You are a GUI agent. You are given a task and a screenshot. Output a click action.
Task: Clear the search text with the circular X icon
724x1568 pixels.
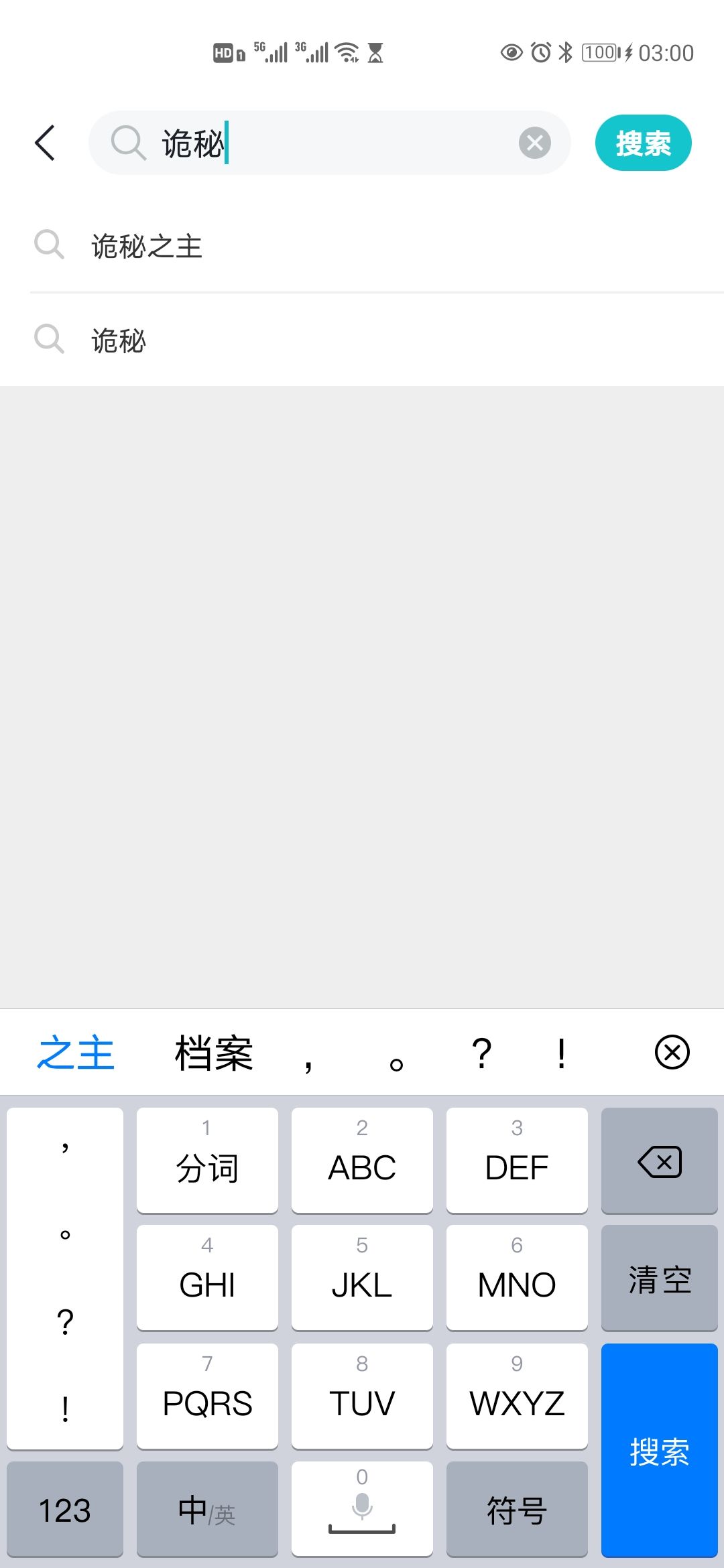(x=534, y=143)
